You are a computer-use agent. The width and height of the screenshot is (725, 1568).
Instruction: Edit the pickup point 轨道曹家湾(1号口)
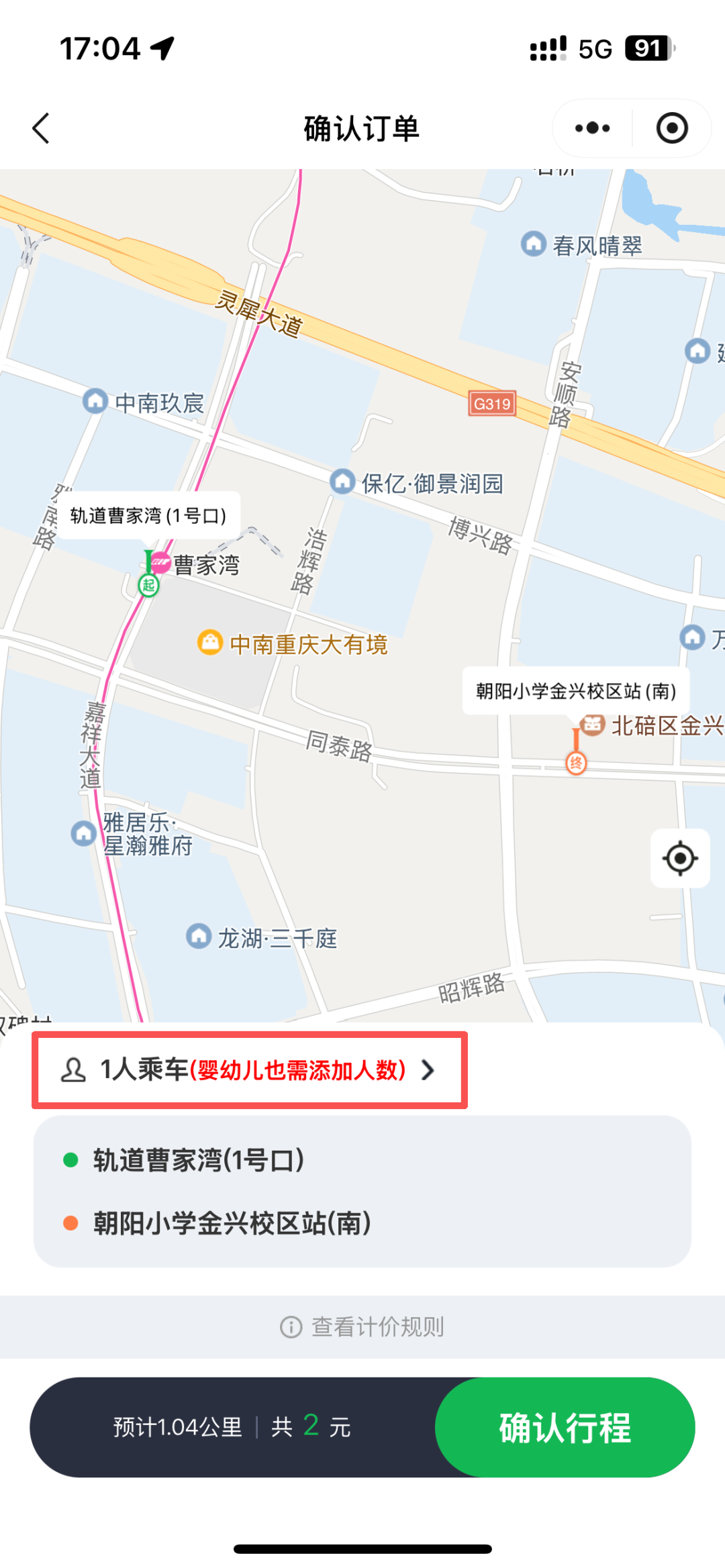coord(199,1160)
